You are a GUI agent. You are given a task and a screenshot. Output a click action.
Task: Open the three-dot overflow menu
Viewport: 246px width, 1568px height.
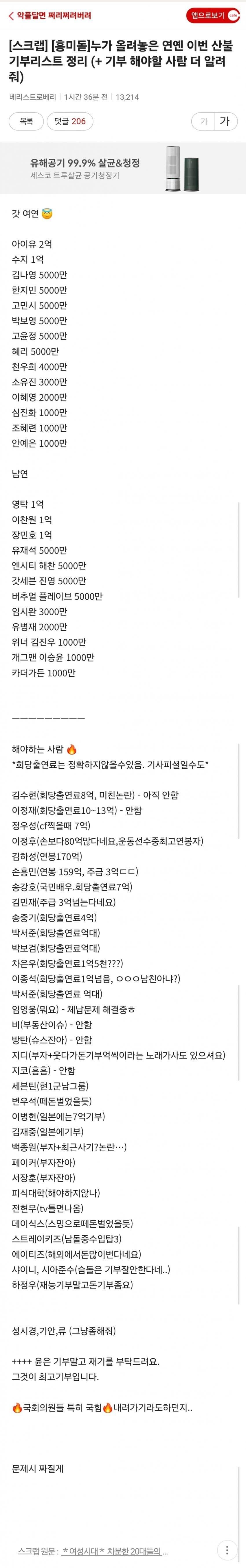(x=227, y=1550)
